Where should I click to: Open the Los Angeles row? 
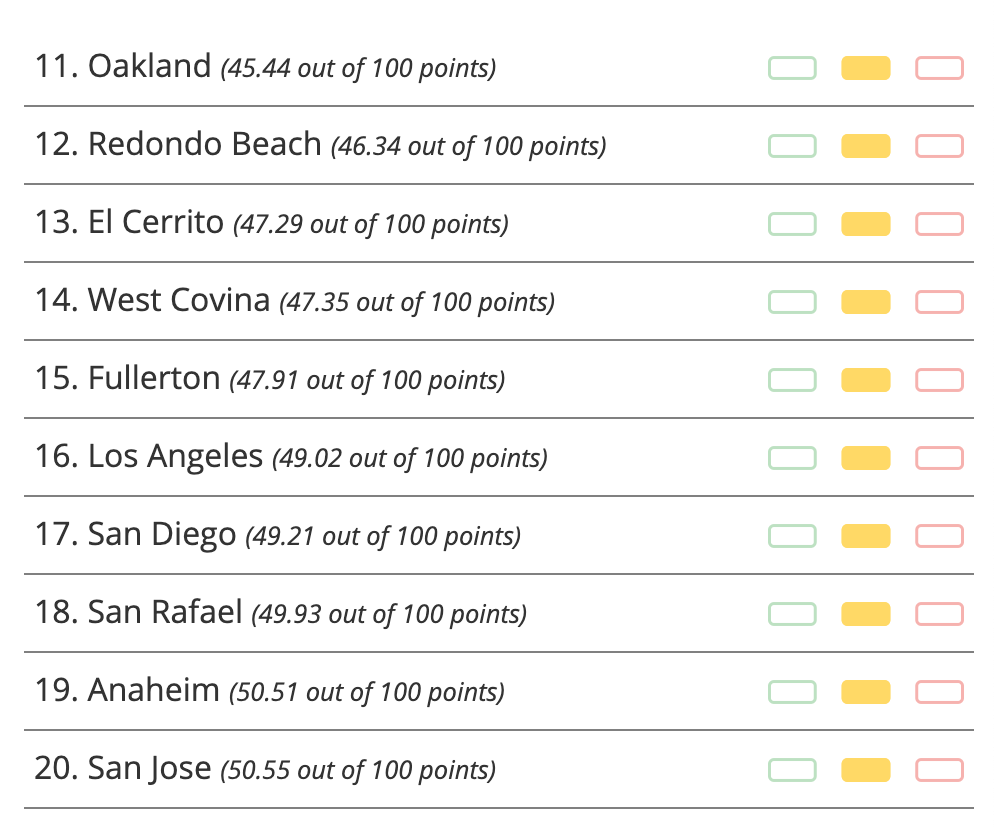pos(175,457)
